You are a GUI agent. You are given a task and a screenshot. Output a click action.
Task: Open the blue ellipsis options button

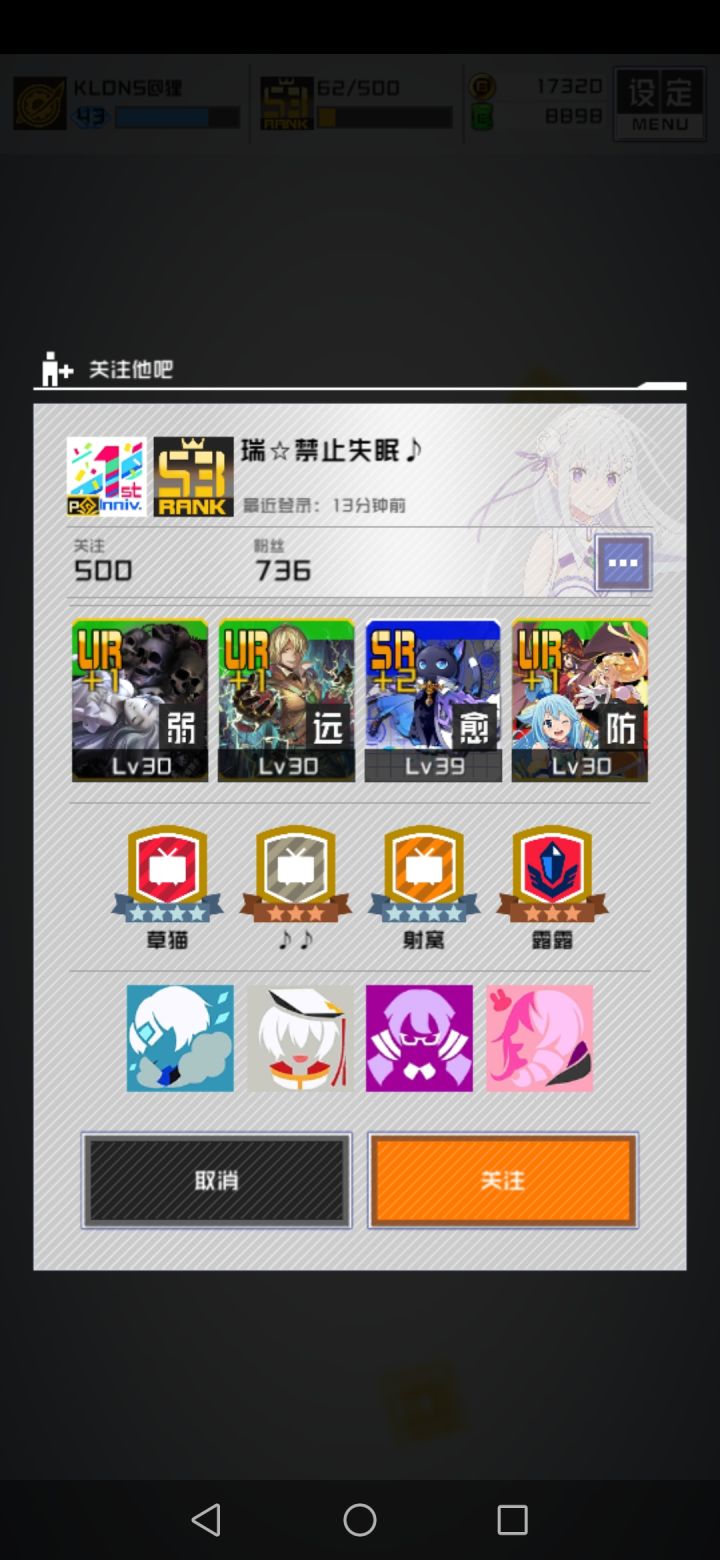[622, 563]
